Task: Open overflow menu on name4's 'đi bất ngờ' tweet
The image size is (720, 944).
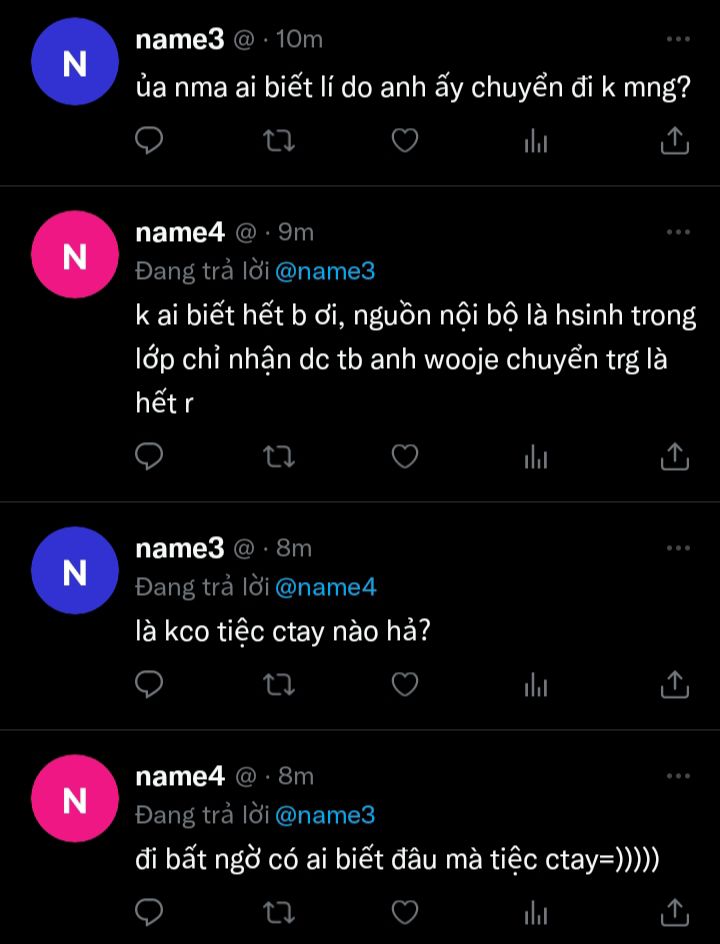Action: coord(678,776)
